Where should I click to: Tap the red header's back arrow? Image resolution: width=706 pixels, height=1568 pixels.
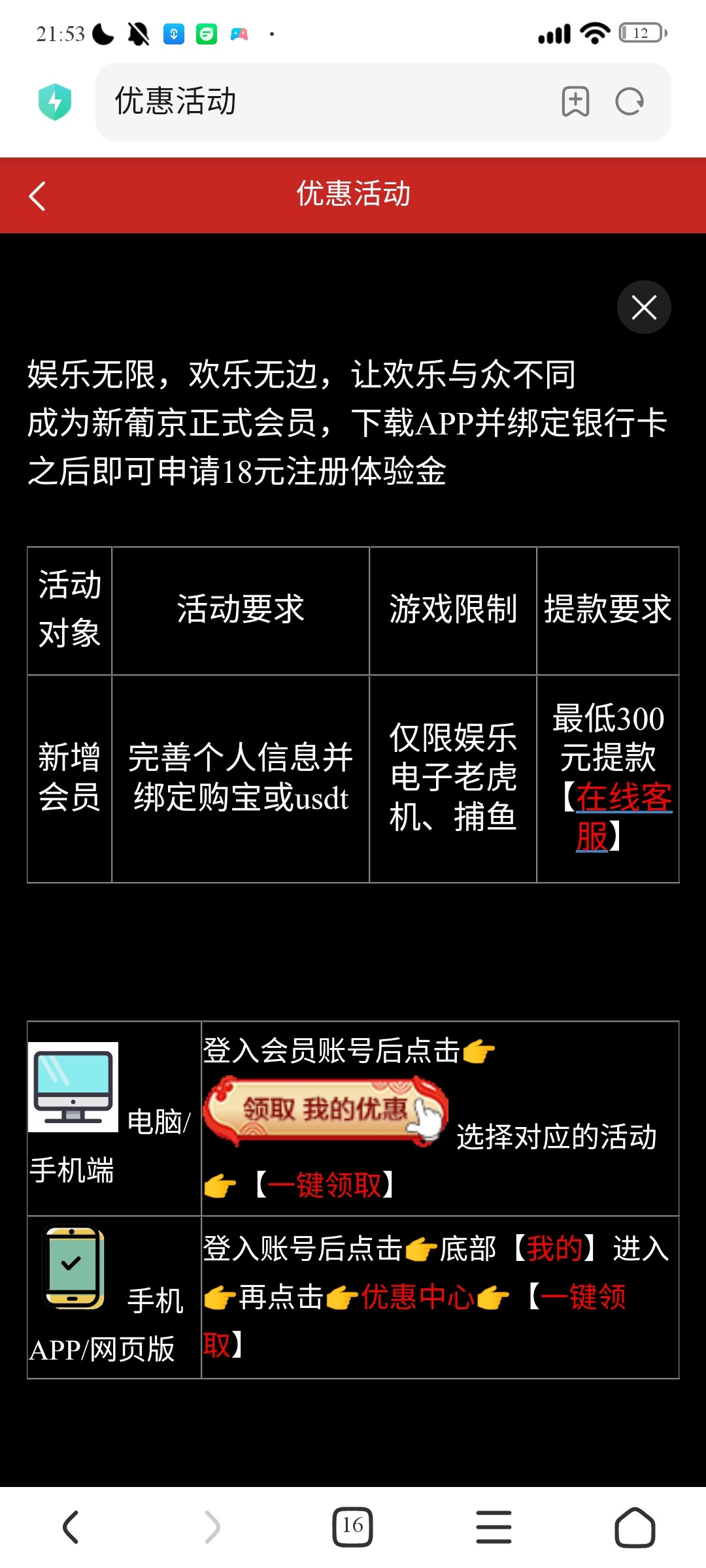37,196
